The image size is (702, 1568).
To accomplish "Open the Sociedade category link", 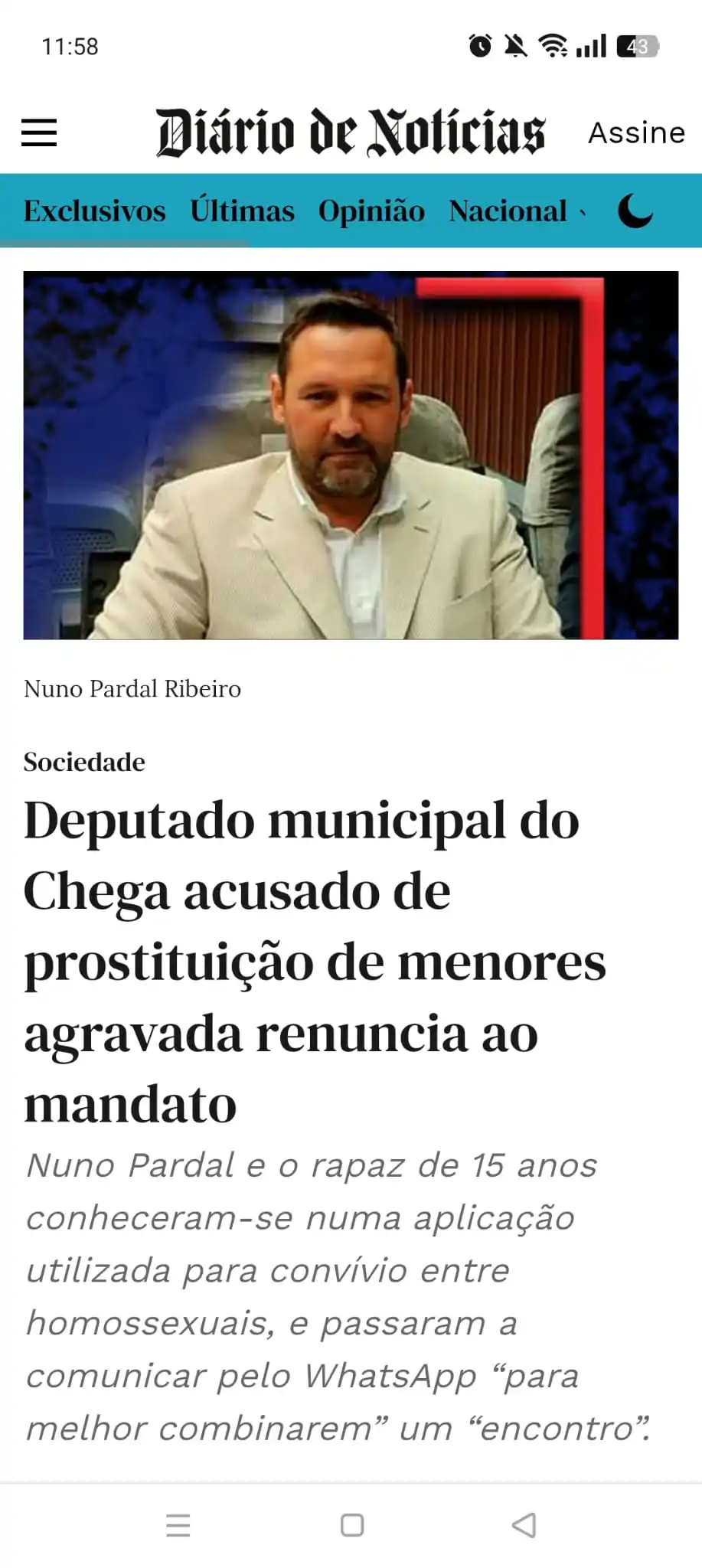I will coord(84,762).
